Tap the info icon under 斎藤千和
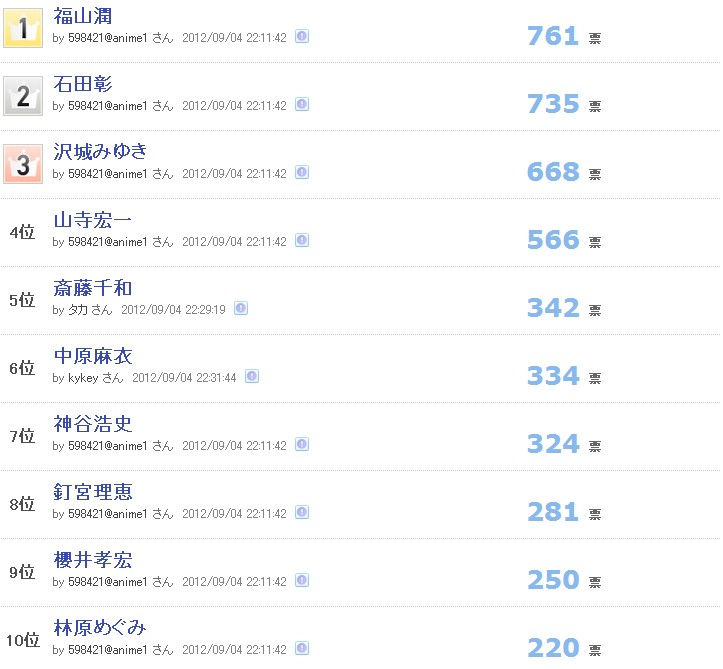This screenshot has height=669, width=723. (241, 309)
